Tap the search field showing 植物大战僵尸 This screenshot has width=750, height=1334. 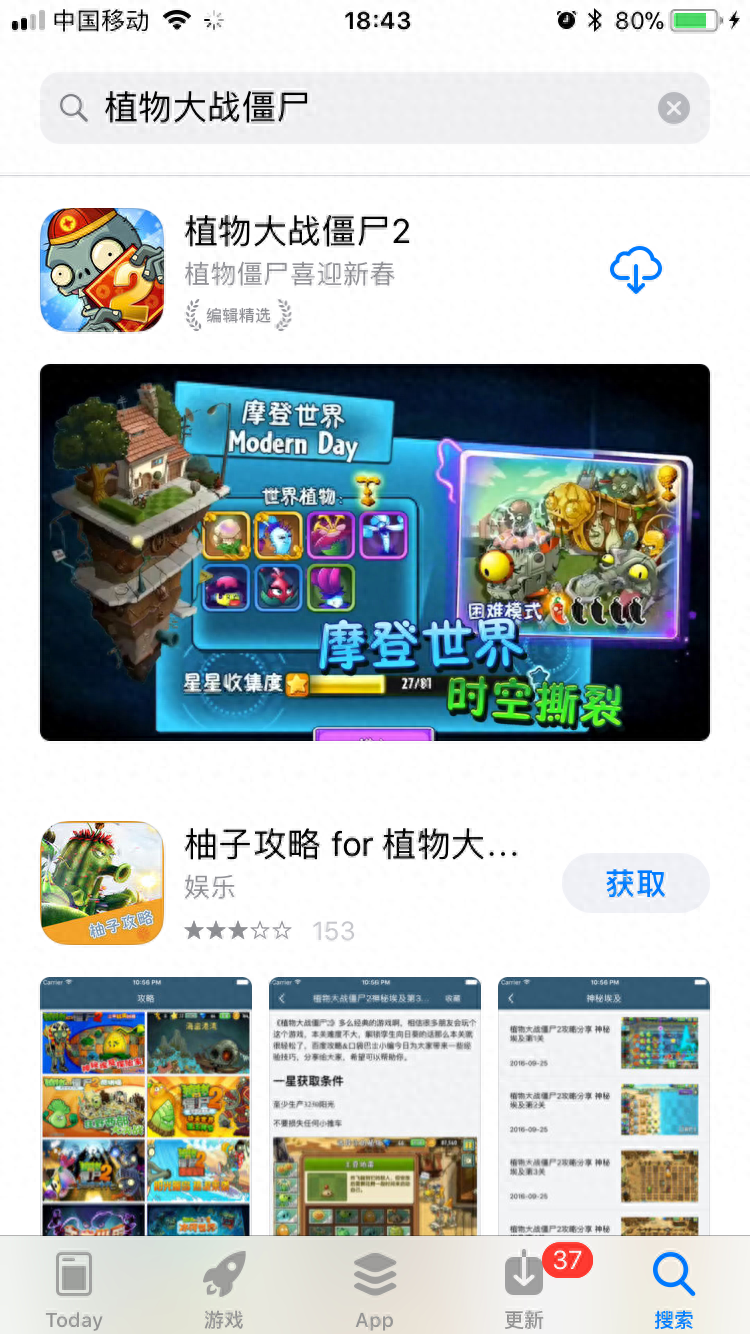click(x=360, y=108)
